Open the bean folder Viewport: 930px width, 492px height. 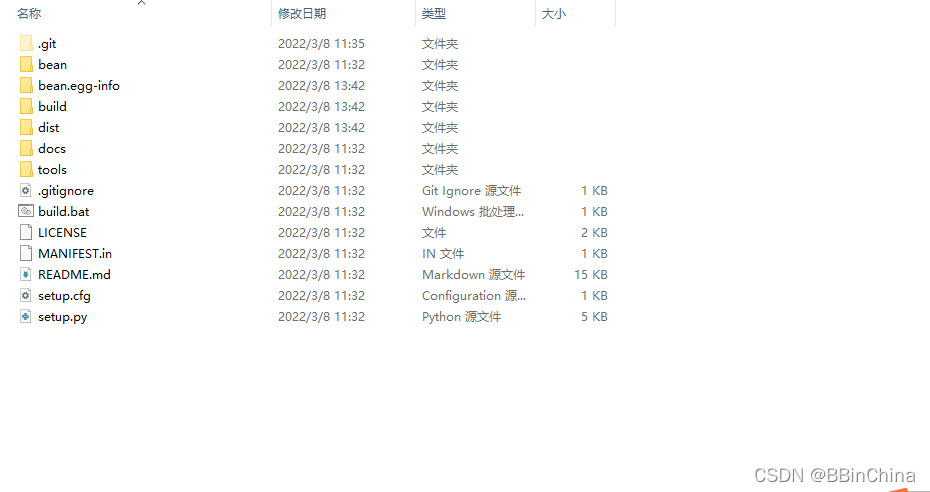[x=52, y=65]
